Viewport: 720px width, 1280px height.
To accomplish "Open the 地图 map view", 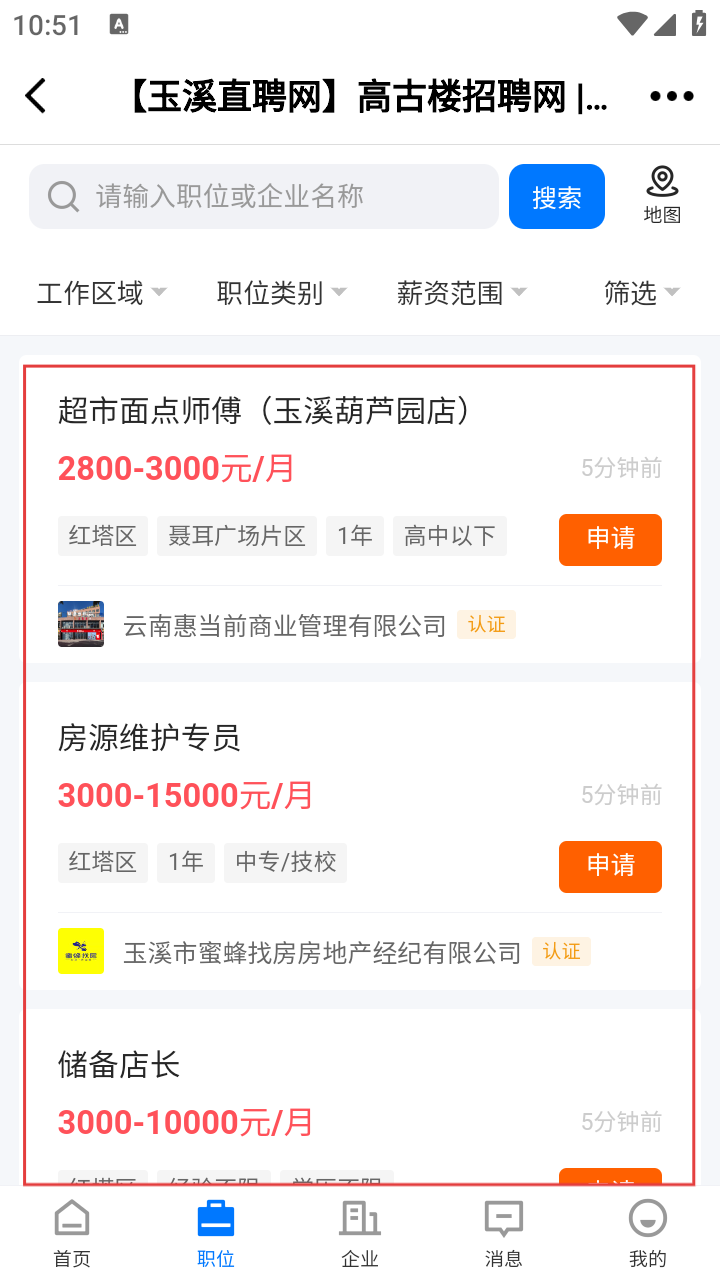I will click(661, 195).
